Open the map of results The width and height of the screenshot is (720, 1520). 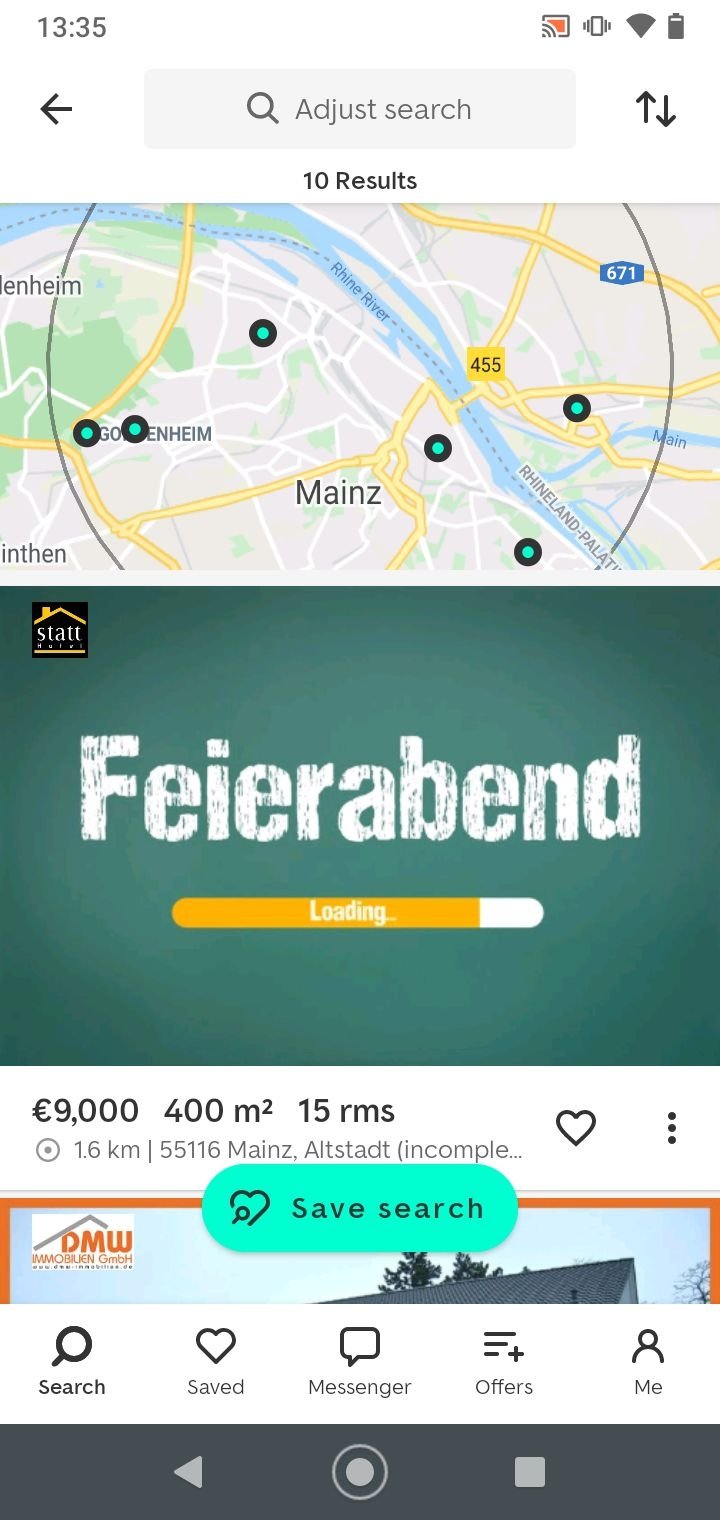(x=360, y=386)
